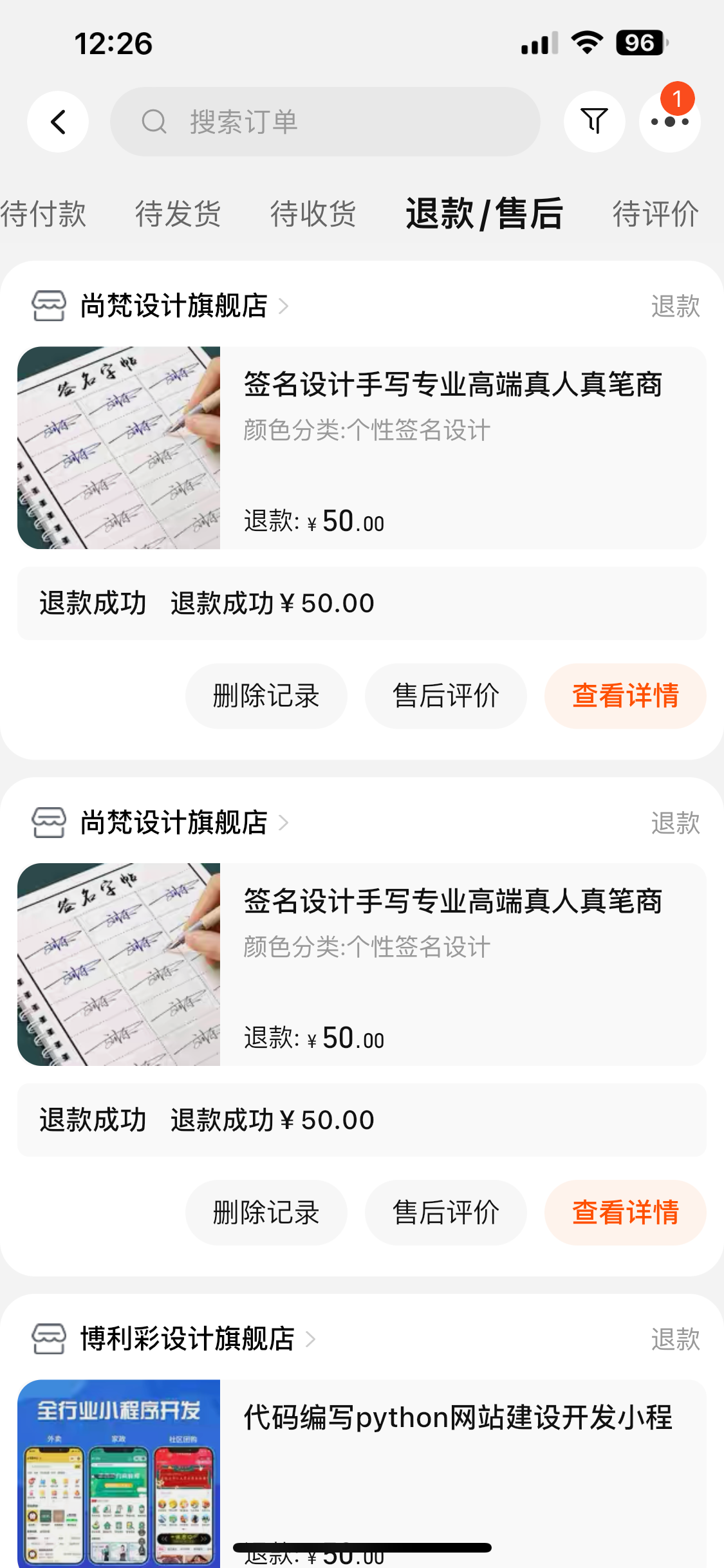Tap 查看详情 on the first 尚梵设计 order
The width and height of the screenshot is (724, 1568).
pos(625,696)
